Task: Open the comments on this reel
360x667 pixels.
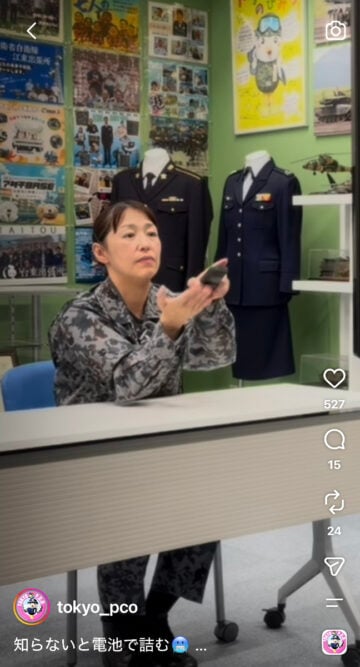Action: click(334, 439)
